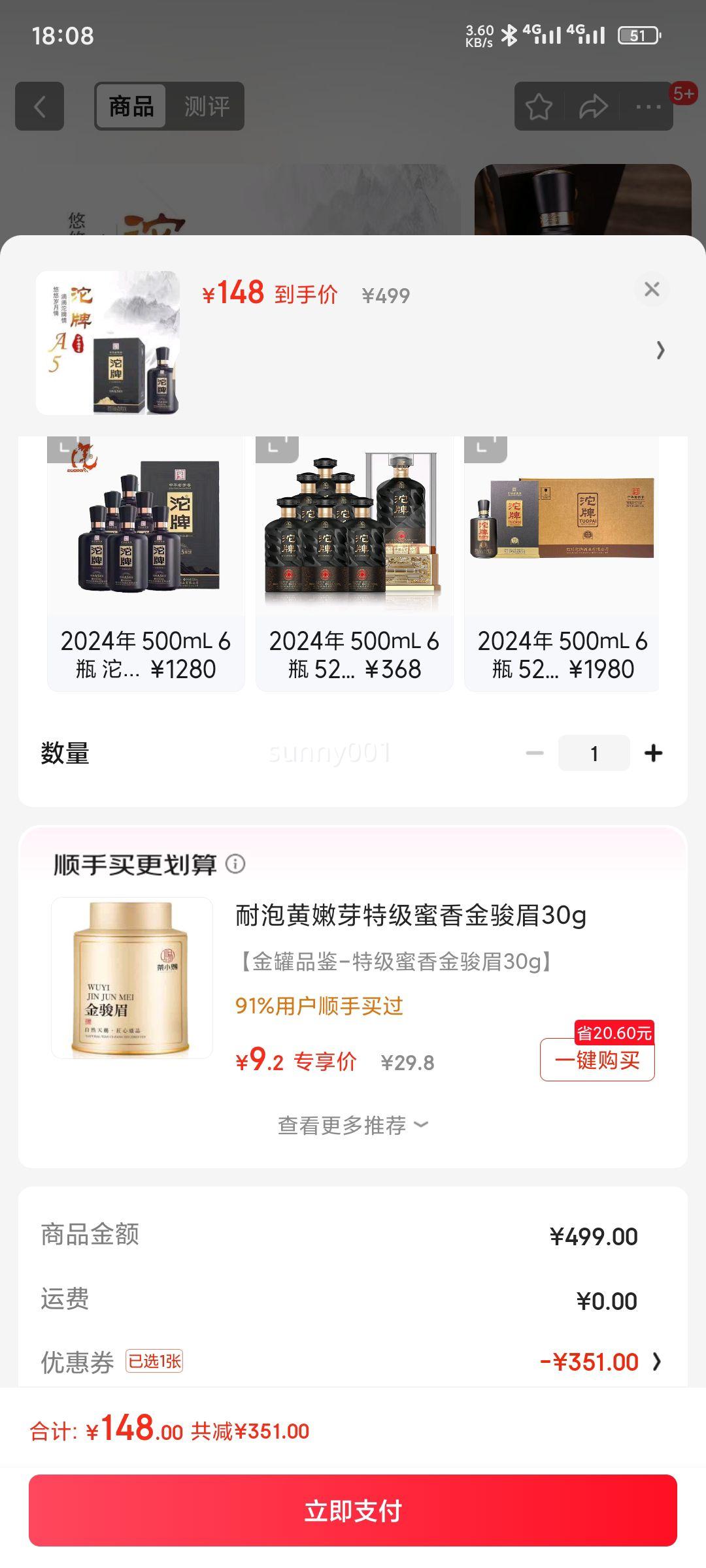Favorite the product via the star icon

[x=540, y=106]
